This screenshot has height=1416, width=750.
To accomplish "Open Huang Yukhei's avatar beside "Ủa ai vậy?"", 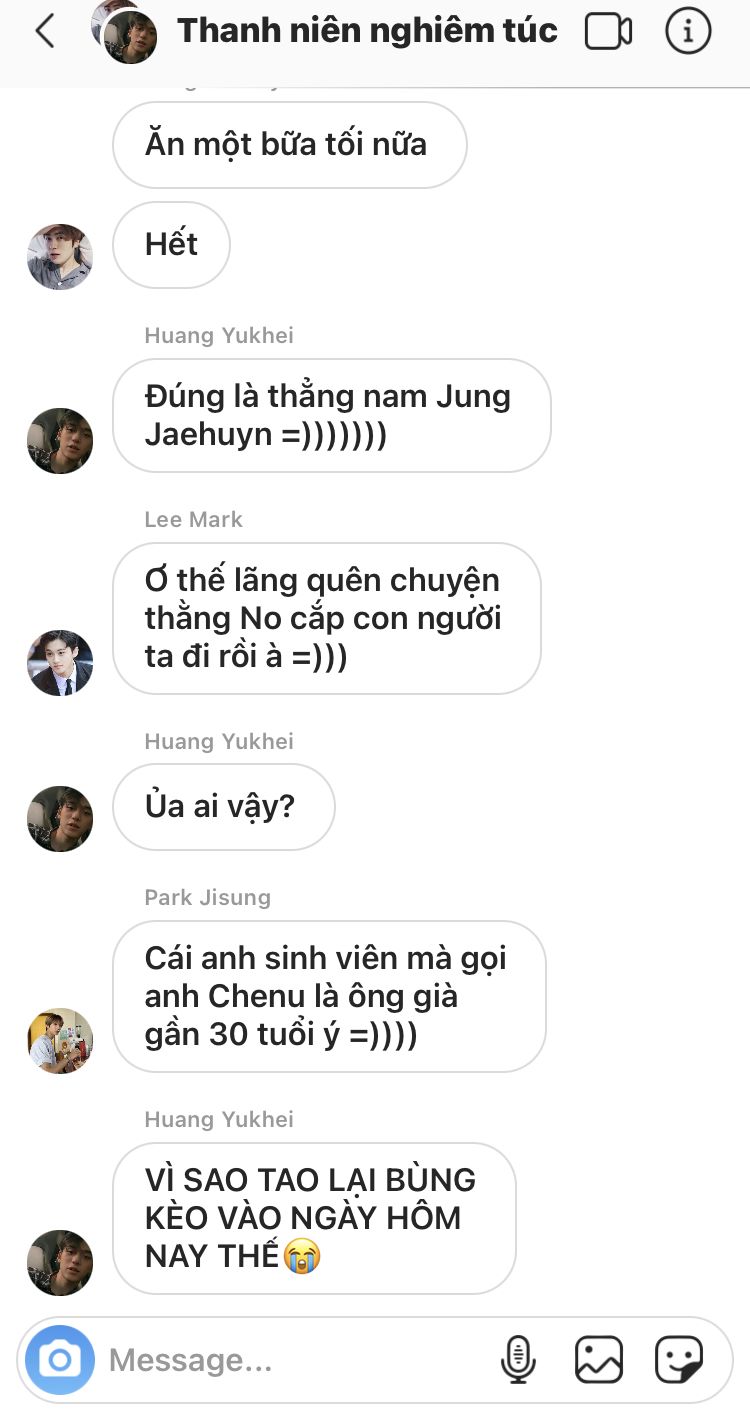I will (x=60, y=818).
